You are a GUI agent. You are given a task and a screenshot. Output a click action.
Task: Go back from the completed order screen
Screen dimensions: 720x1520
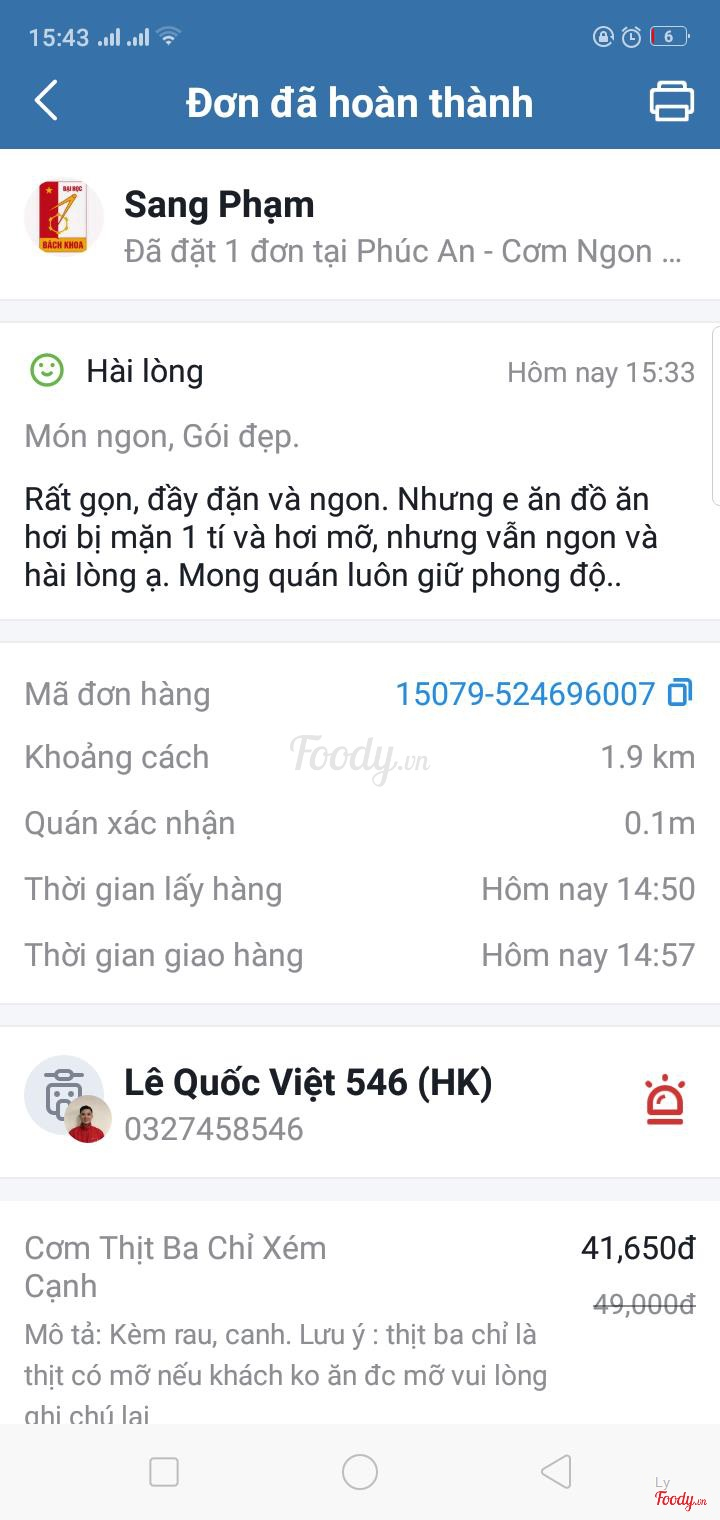pos(46,101)
